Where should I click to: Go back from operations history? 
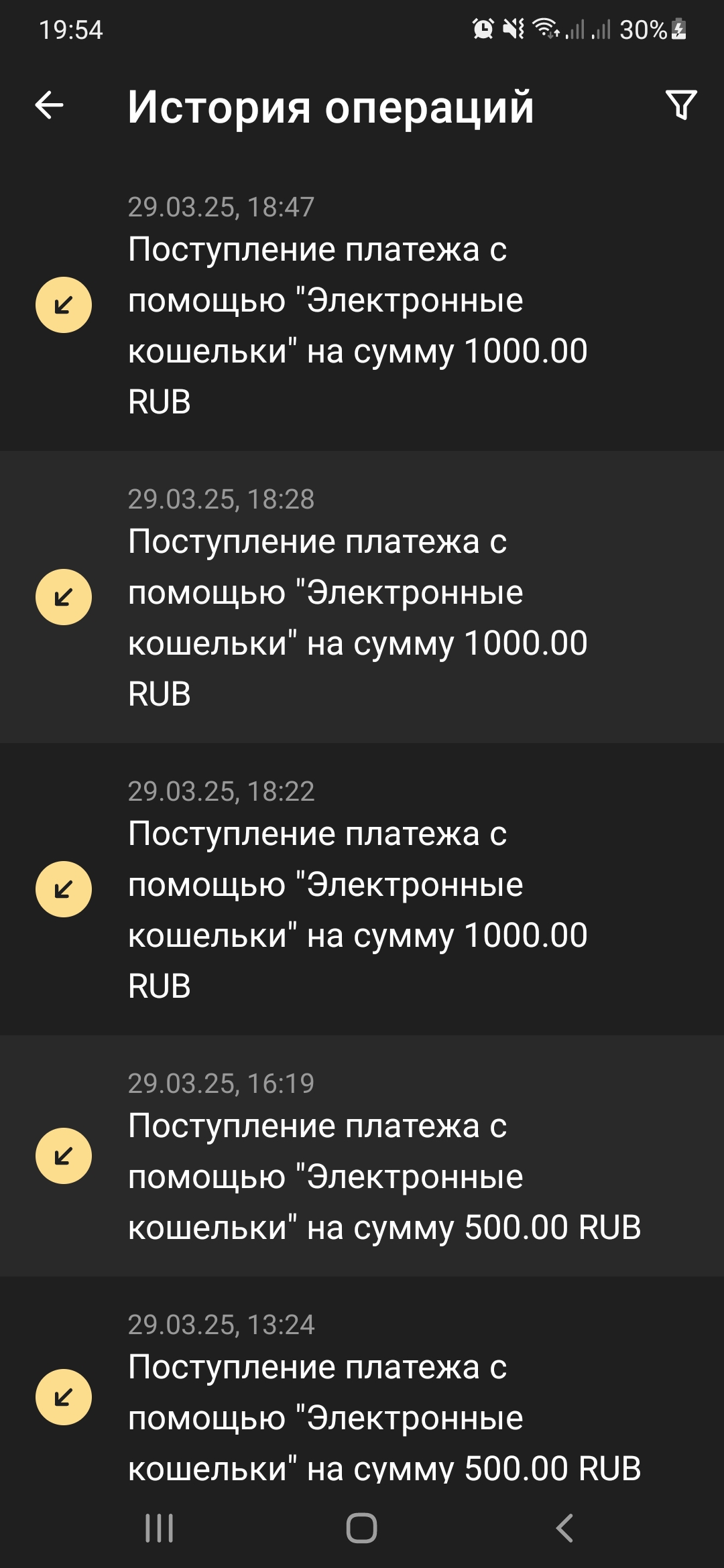(x=49, y=105)
